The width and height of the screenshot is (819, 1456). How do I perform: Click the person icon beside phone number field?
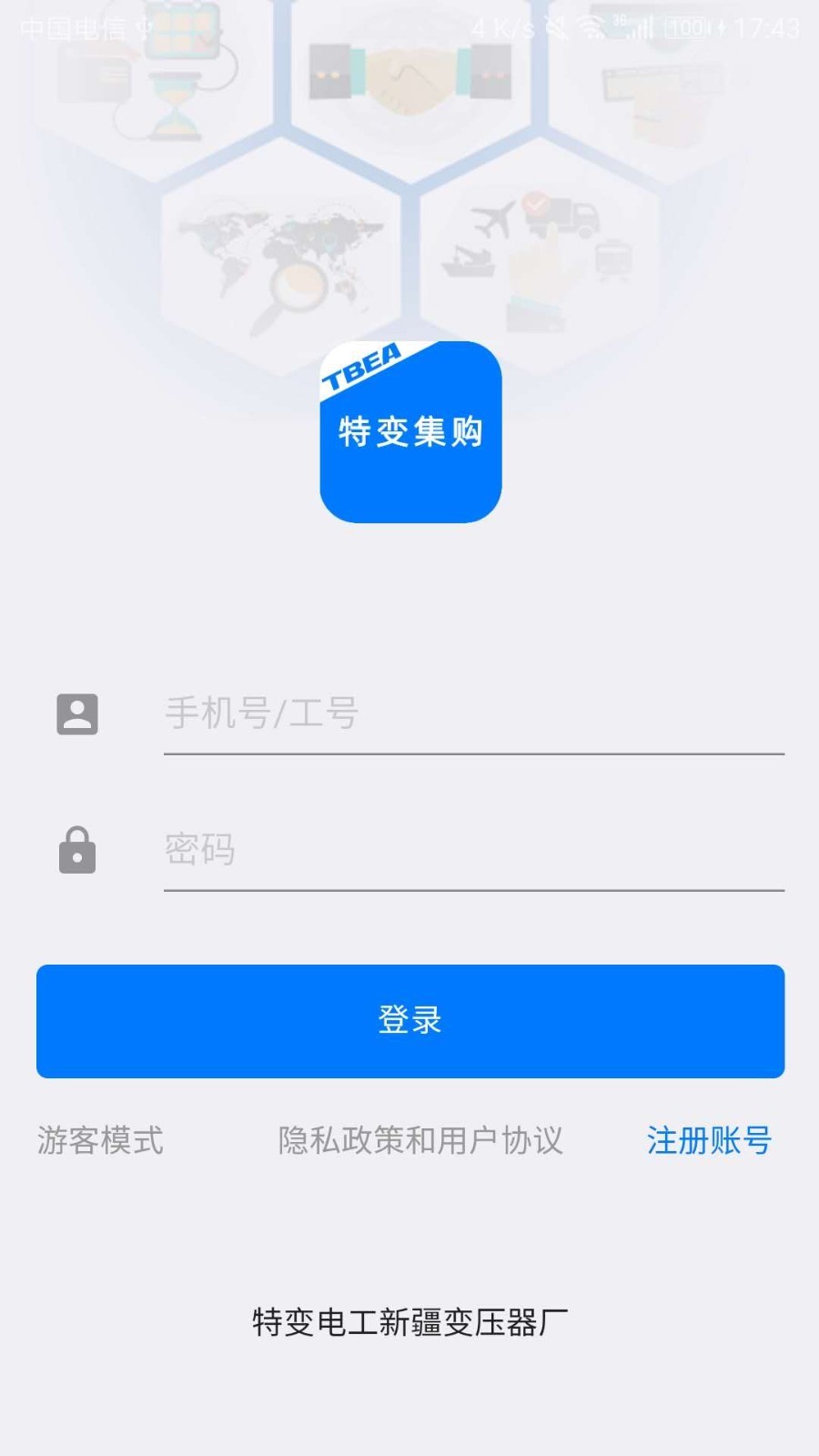click(x=78, y=714)
